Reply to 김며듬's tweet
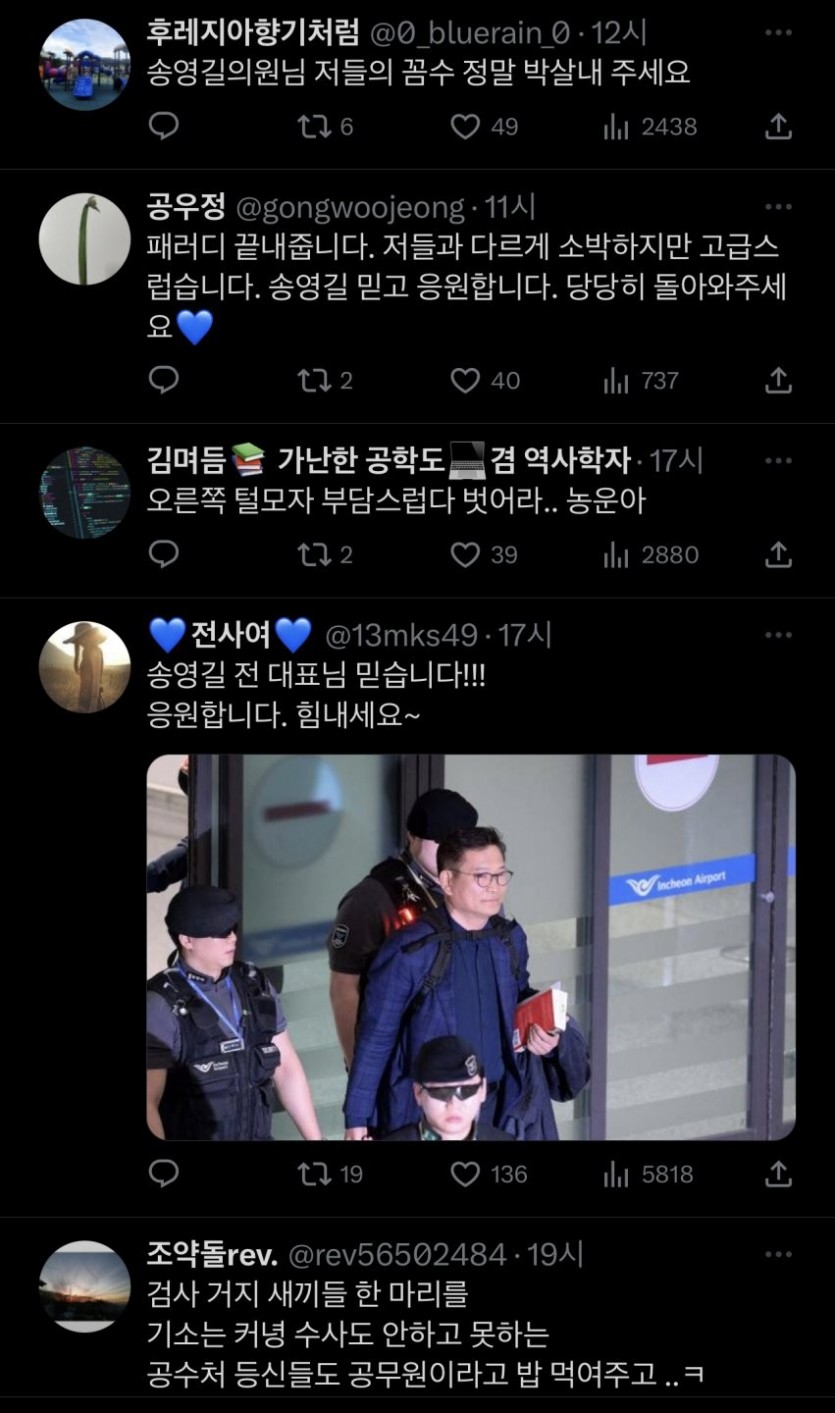 pyautogui.click(x=163, y=554)
